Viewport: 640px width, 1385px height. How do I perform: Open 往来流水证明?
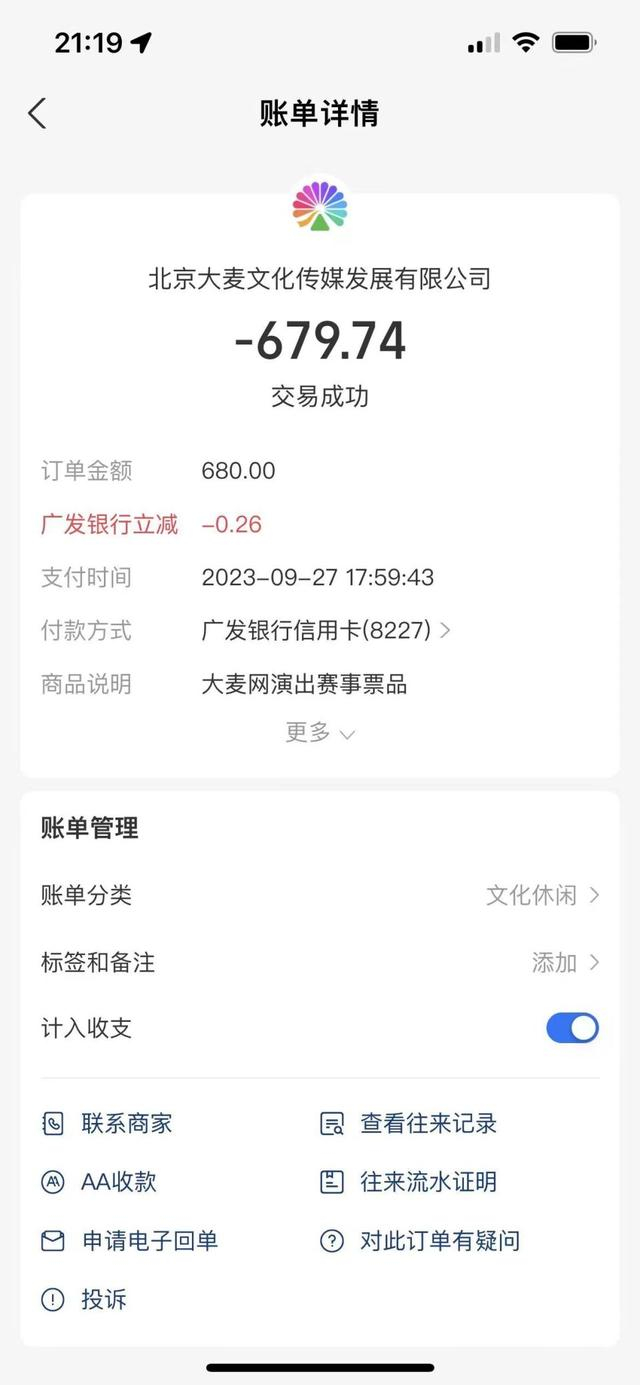click(409, 1182)
